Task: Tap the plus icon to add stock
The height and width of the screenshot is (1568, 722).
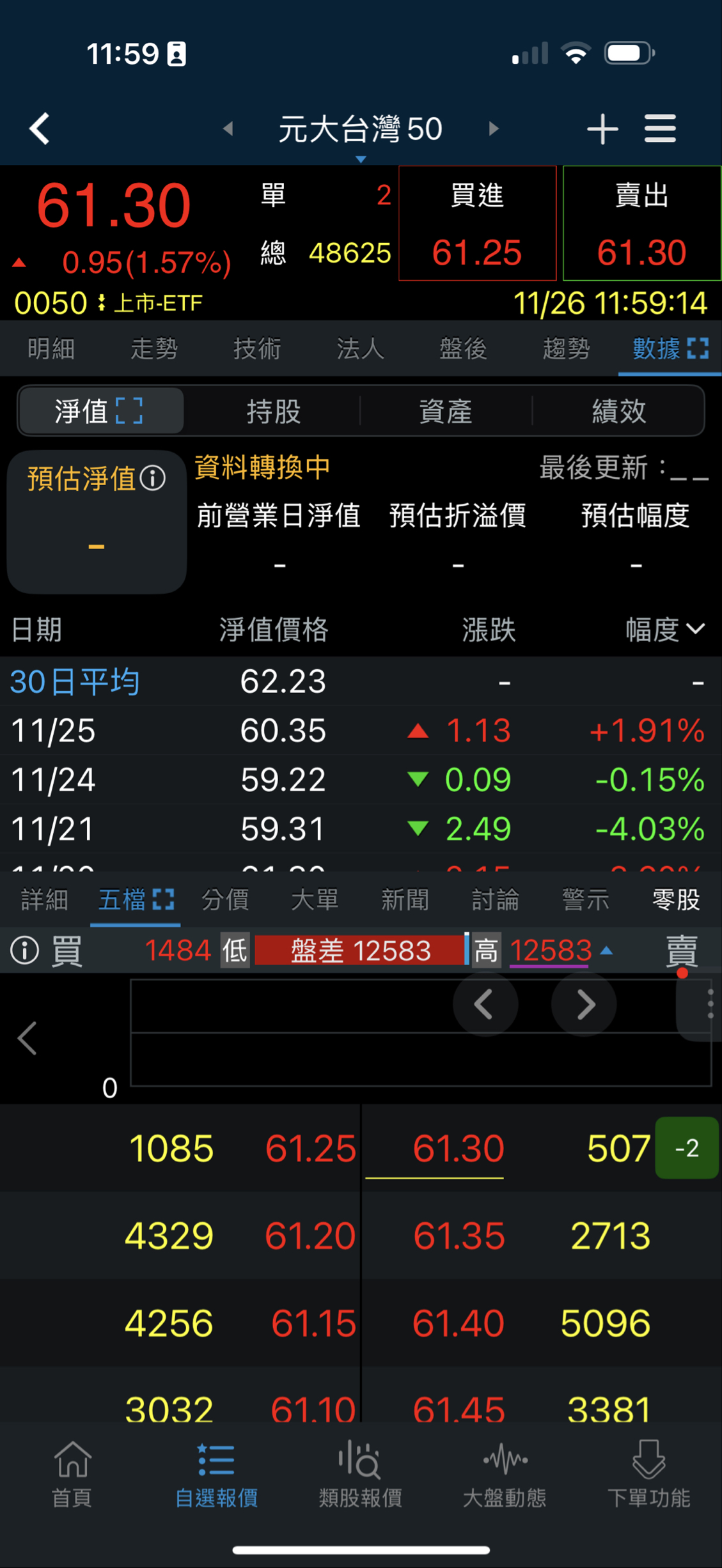Action: pos(602,128)
